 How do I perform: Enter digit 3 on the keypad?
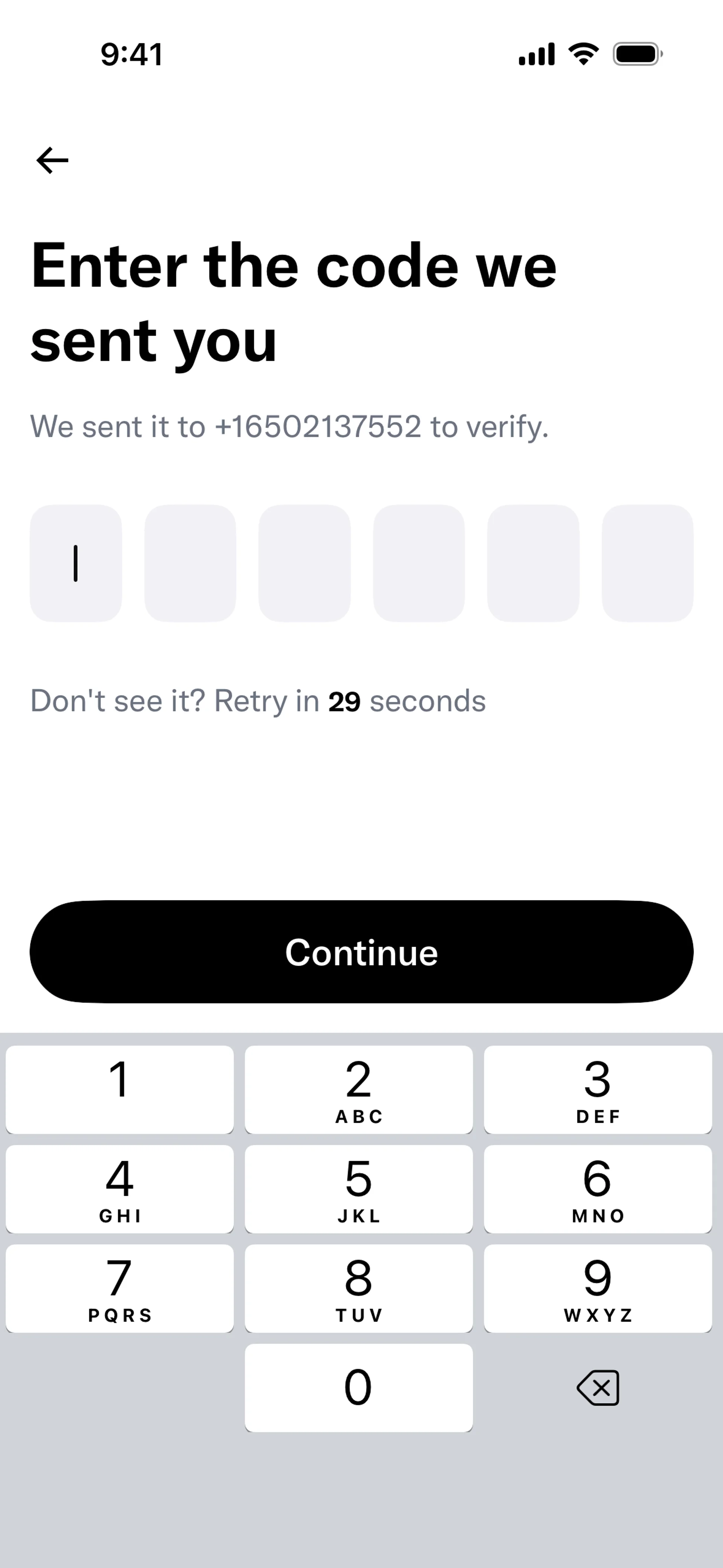tap(598, 1090)
